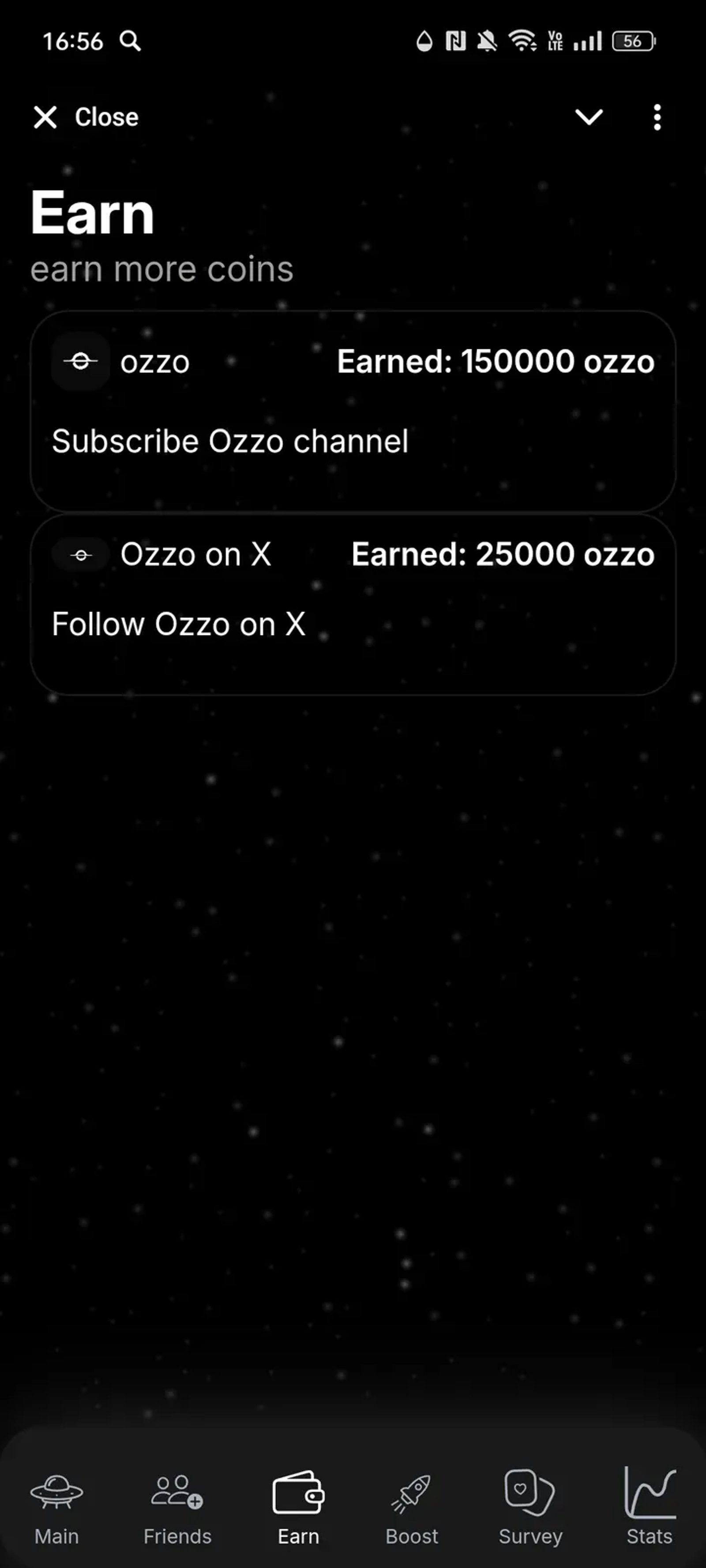This screenshot has width=706, height=1568.
Task: Tap the battery indicator showing 56
Action: (633, 40)
